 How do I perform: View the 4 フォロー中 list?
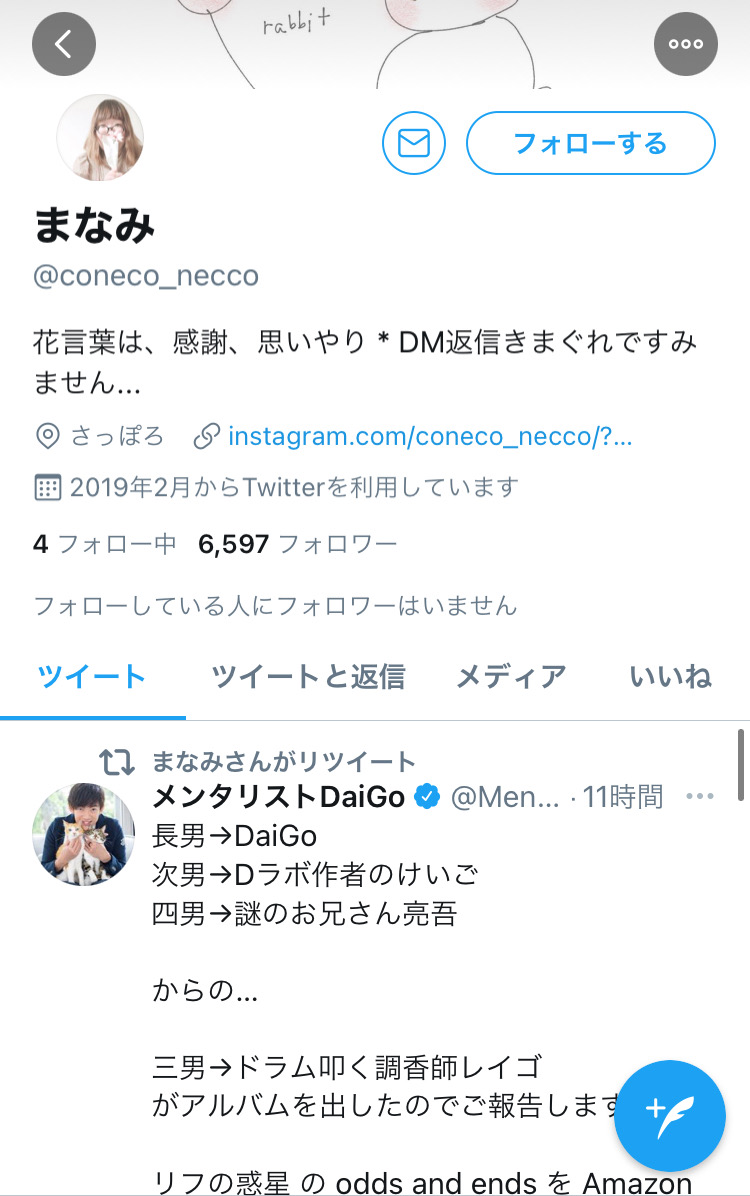pos(105,544)
